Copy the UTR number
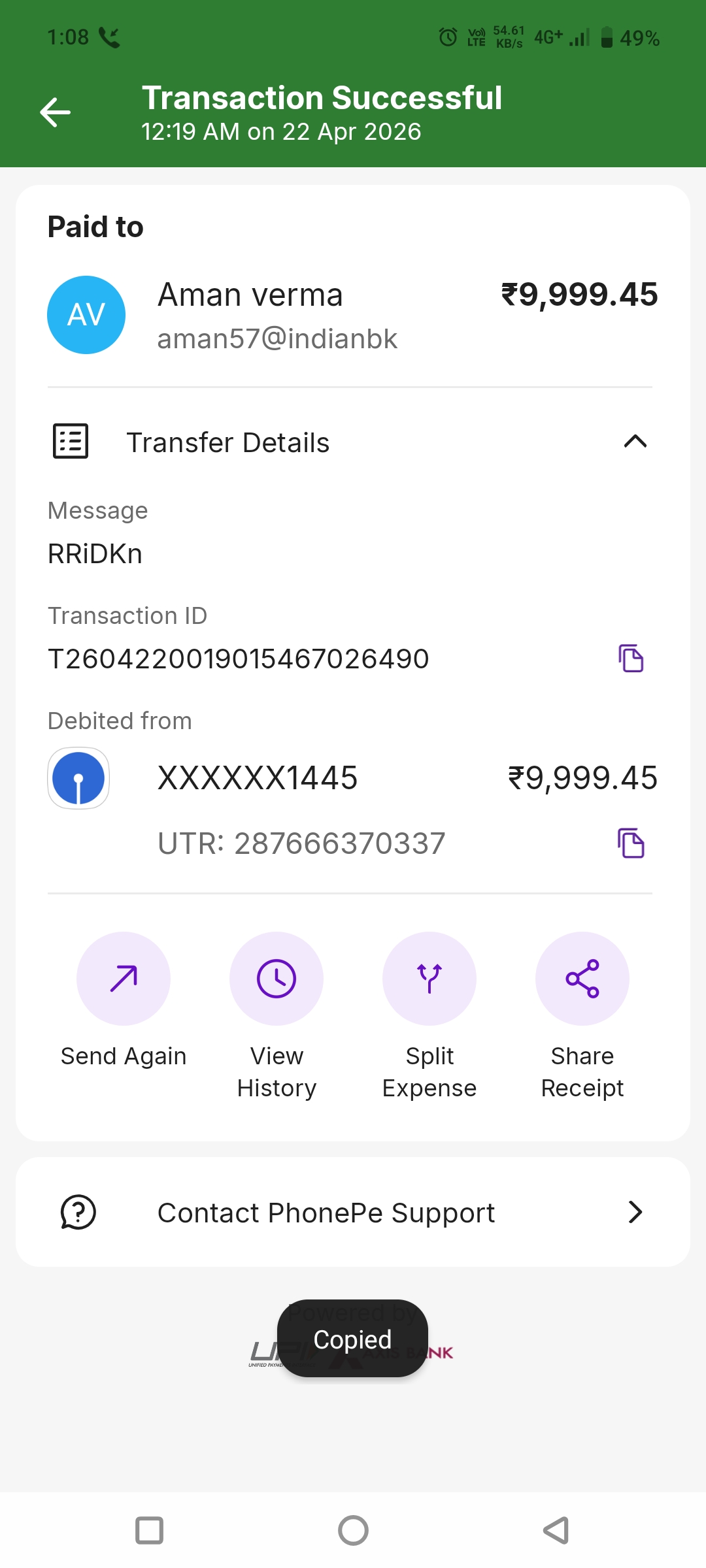This screenshot has height=1568, width=706. (x=631, y=843)
